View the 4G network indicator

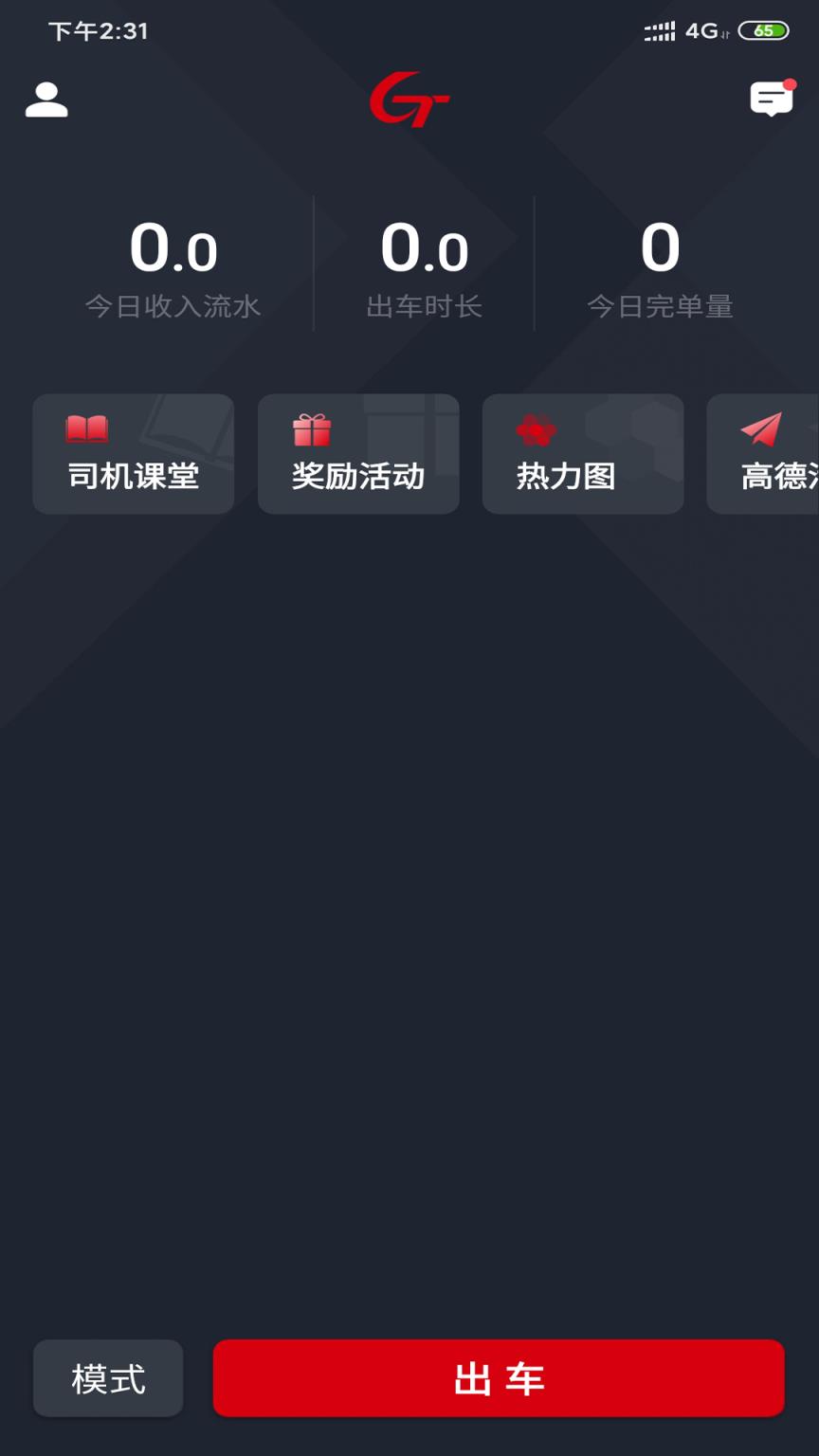tap(702, 29)
